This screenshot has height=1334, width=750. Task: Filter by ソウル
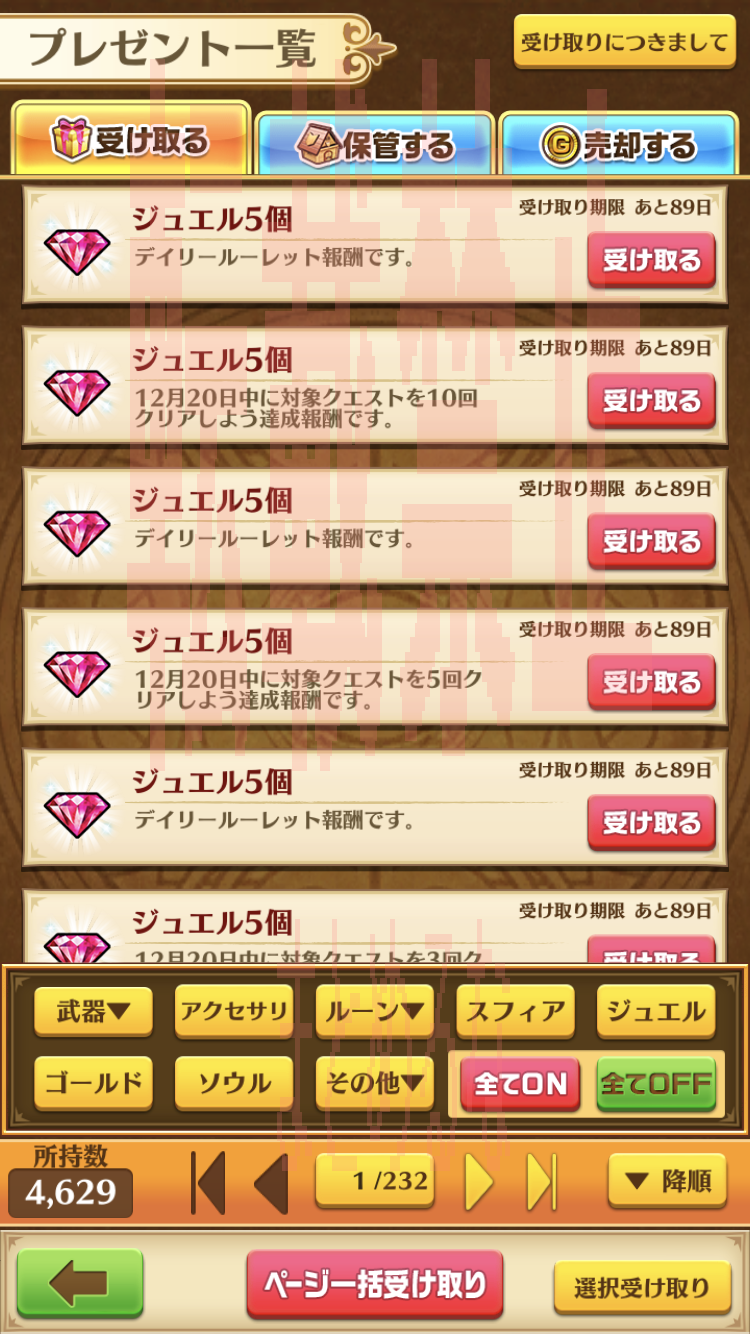[x=234, y=1083]
